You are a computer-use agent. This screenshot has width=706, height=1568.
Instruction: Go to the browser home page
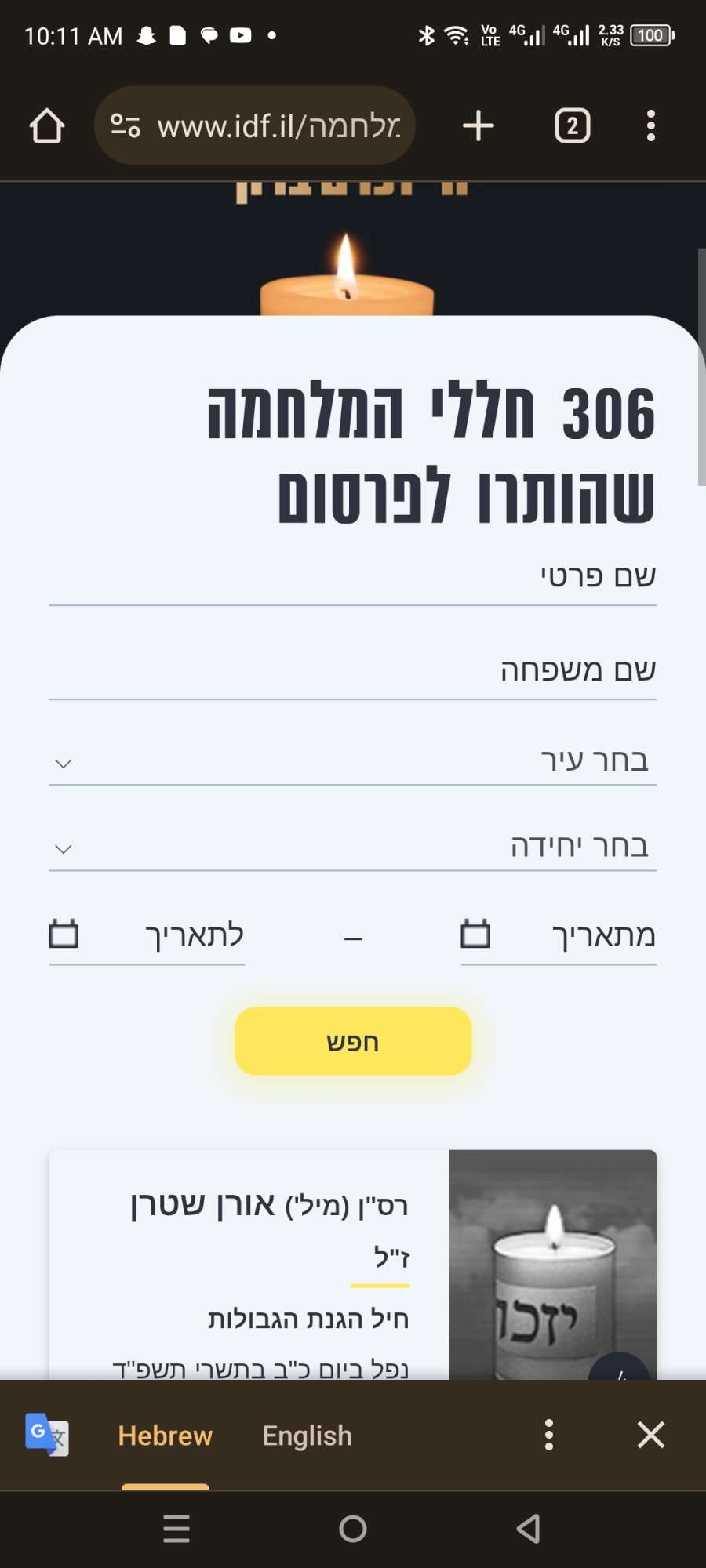click(46, 125)
